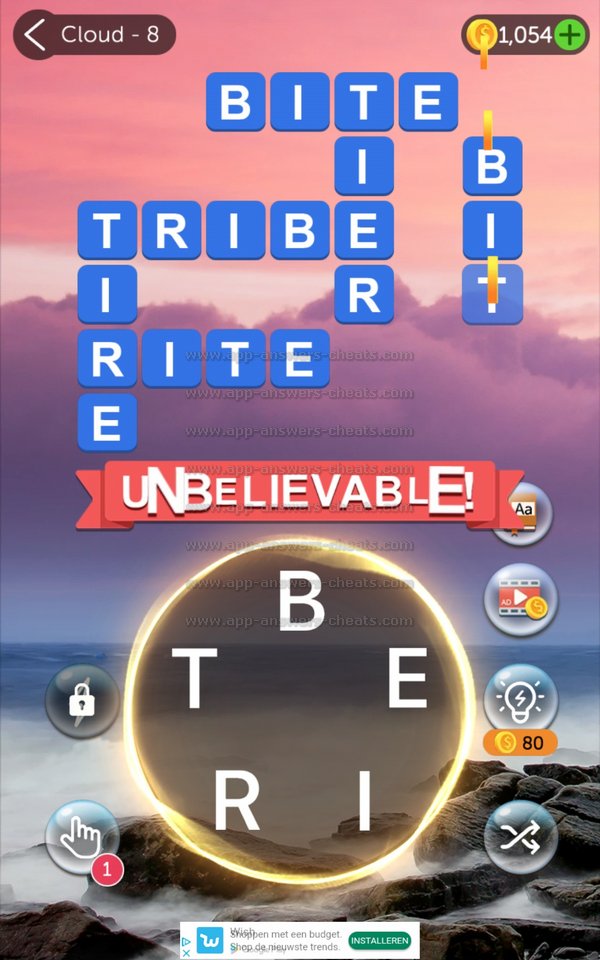The image size is (600, 960).
Task: Tap the lock button
Action: [x=81, y=701]
